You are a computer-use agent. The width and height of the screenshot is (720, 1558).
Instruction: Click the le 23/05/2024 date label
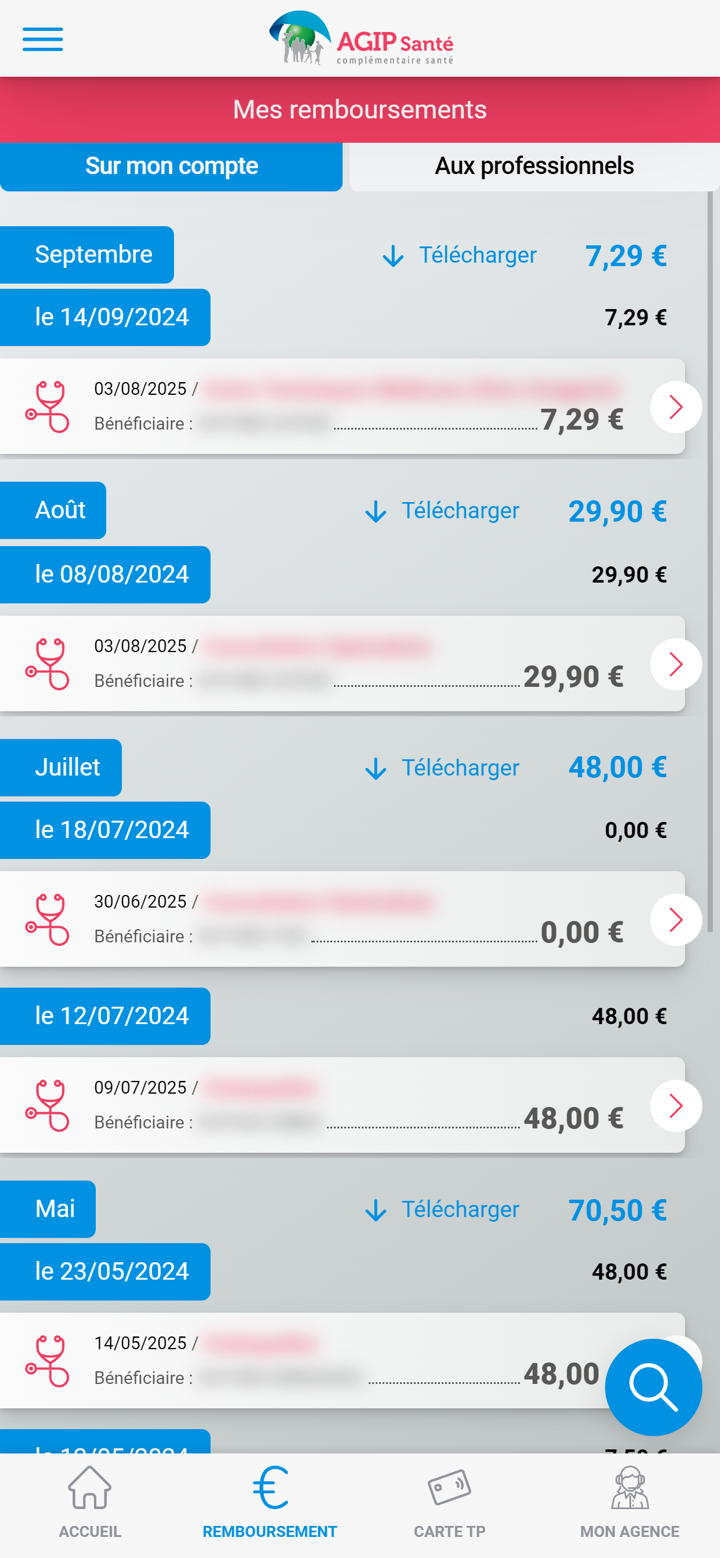[x=105, y=1271]
